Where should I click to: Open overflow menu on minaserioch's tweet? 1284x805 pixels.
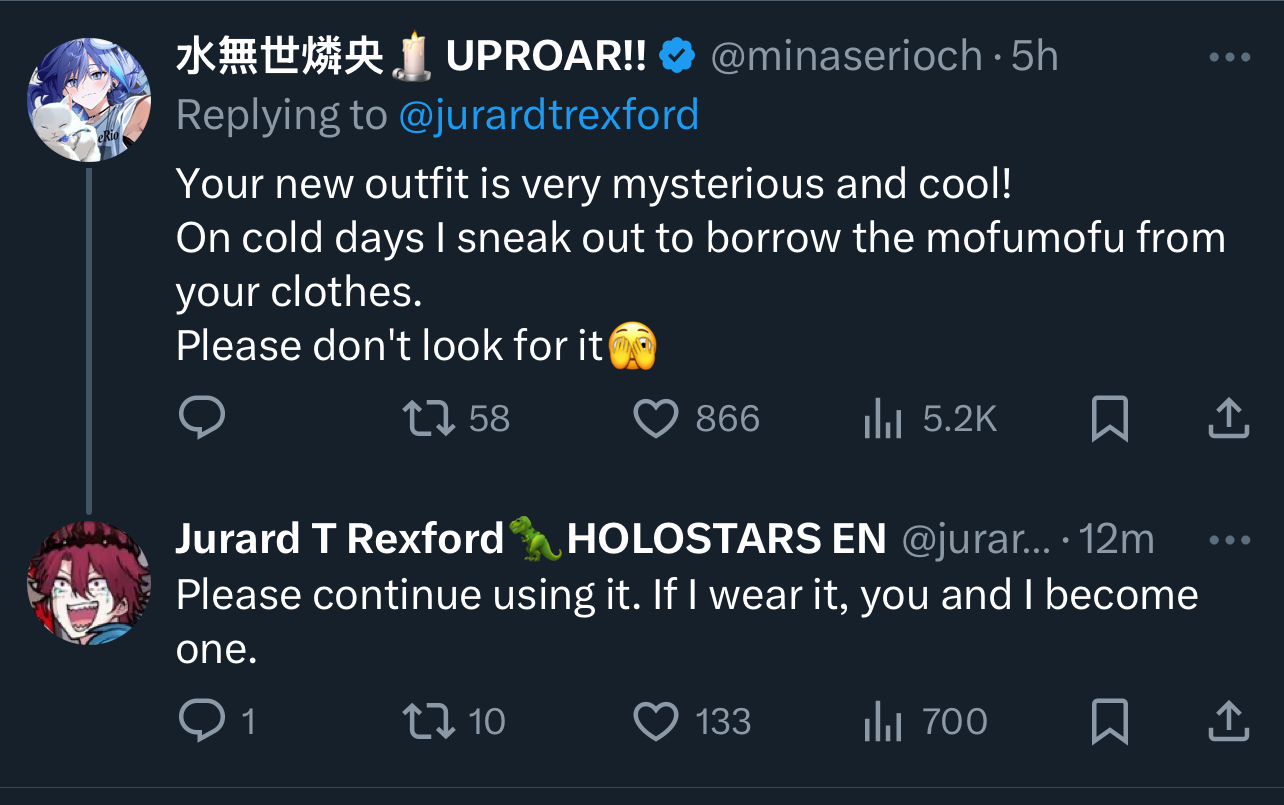(1229, 57)
